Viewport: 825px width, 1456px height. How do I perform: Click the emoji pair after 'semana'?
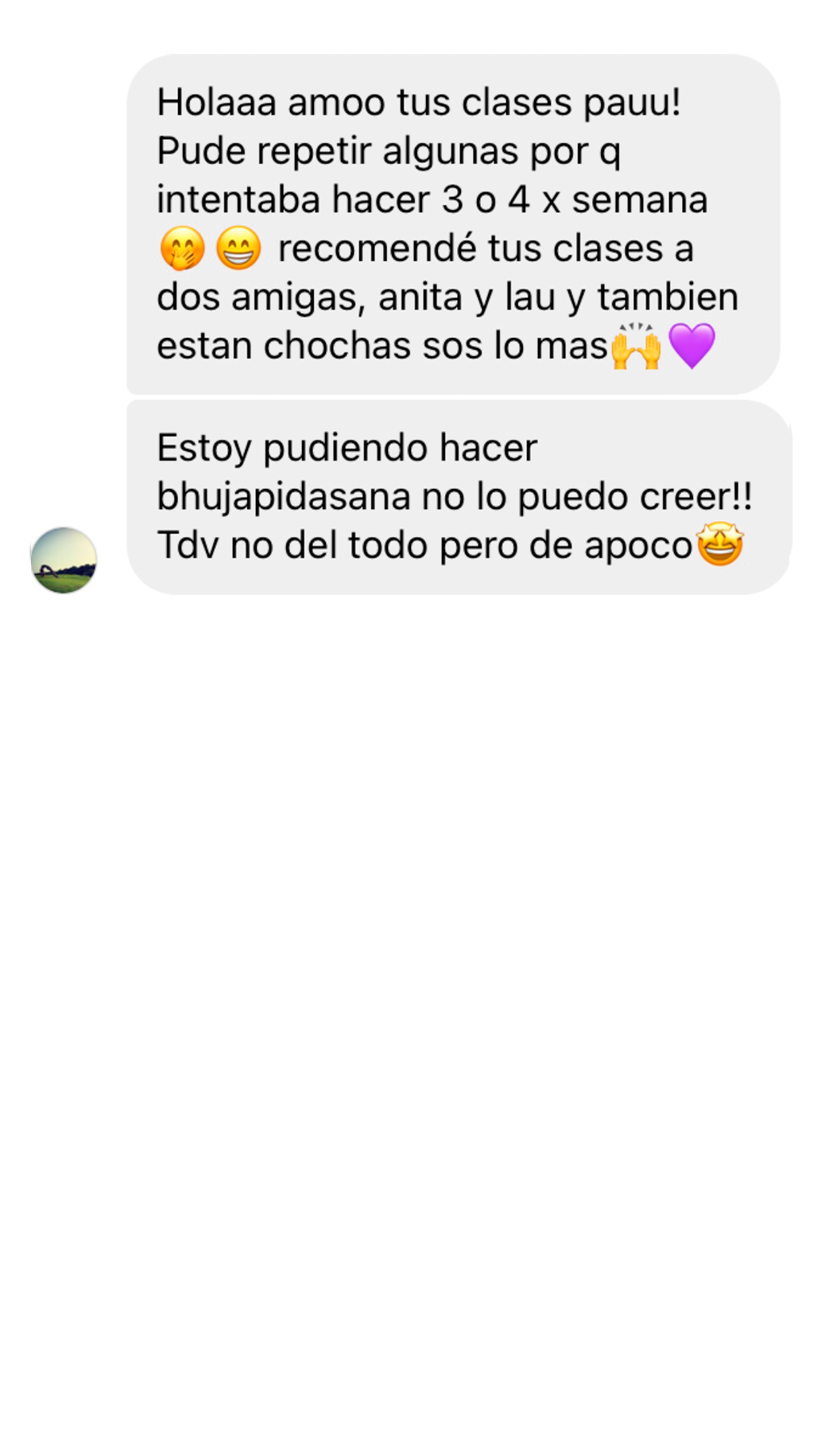point(209,249)
